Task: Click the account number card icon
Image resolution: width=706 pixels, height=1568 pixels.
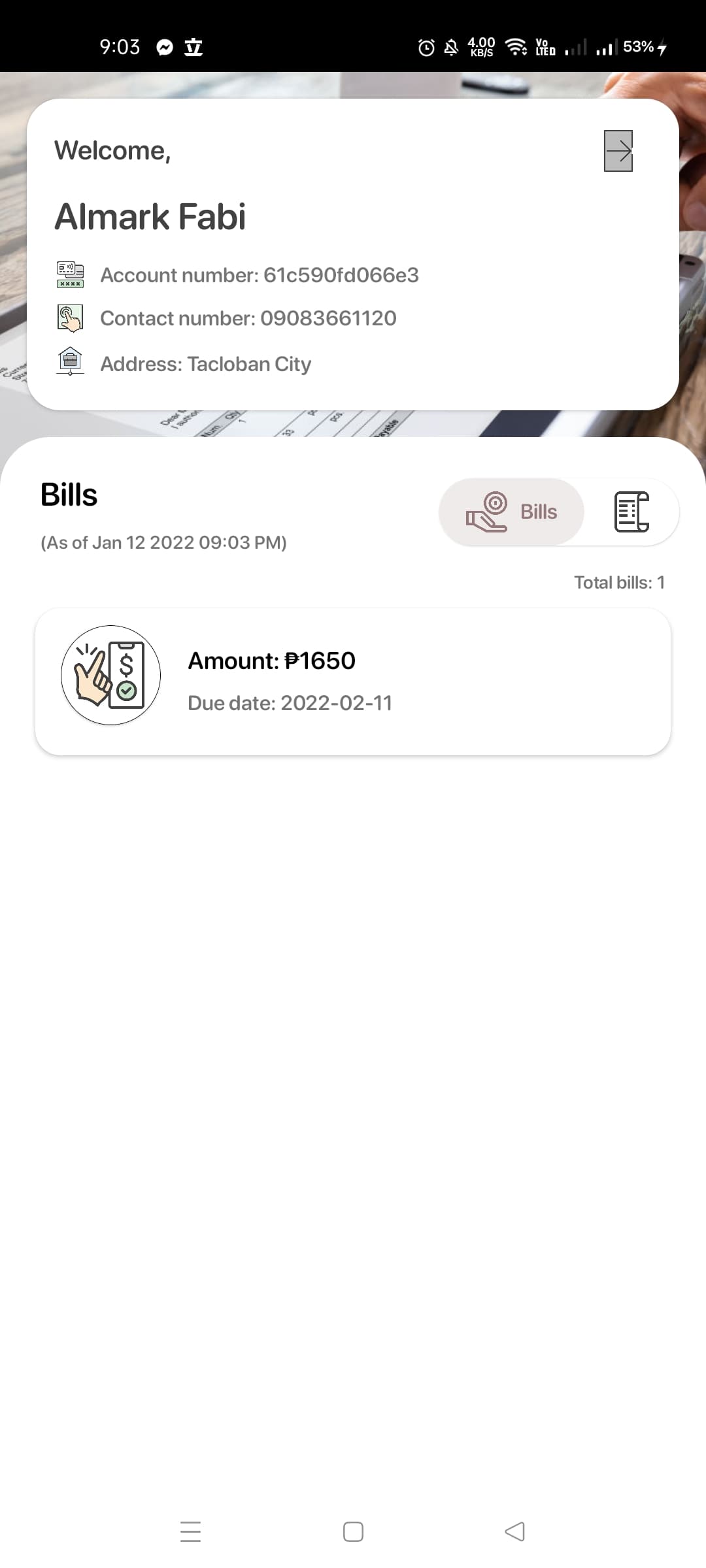Action: [70, 274]
